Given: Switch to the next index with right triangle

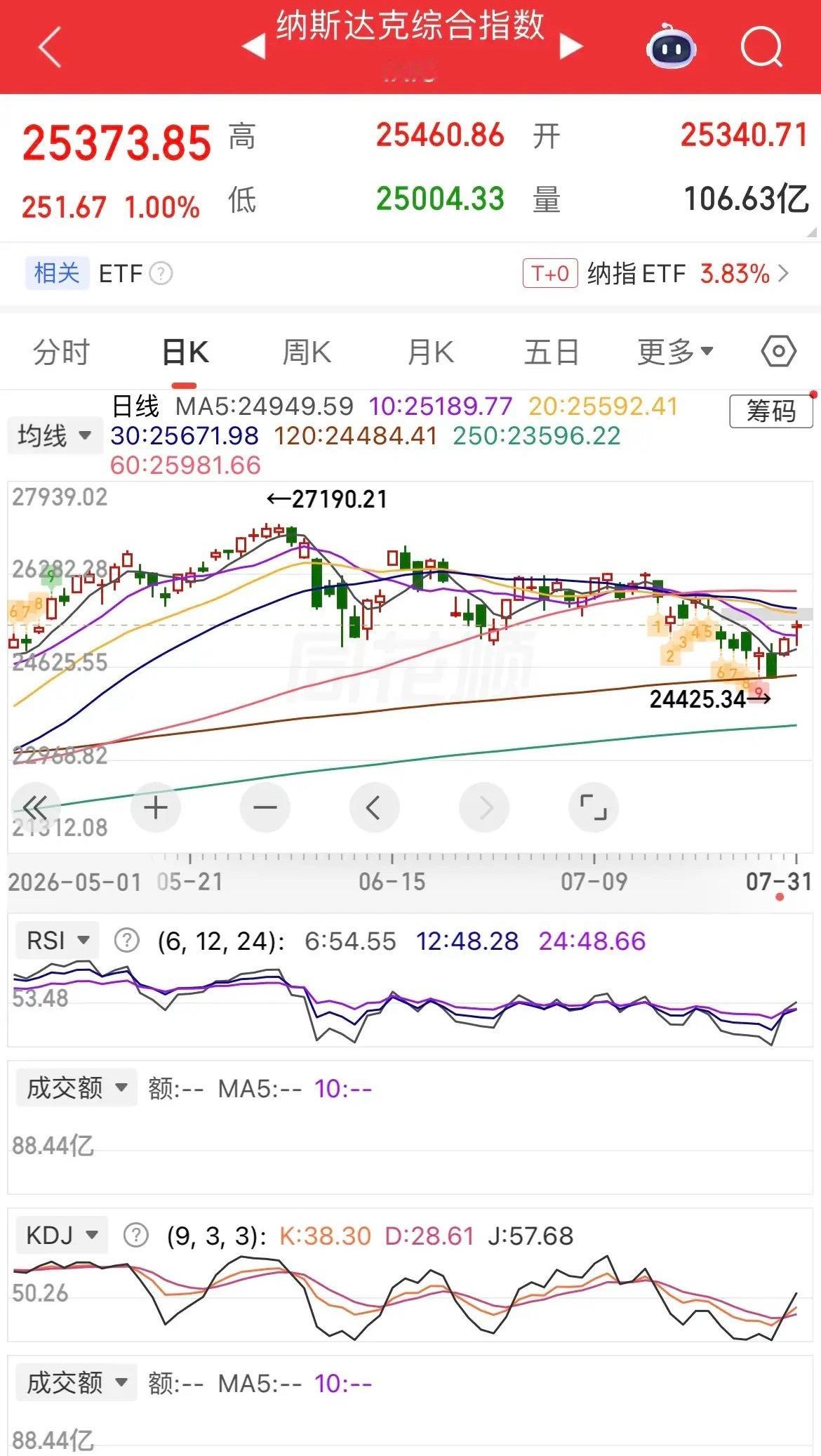Looking at the screenshot, I should pos(571,47).
